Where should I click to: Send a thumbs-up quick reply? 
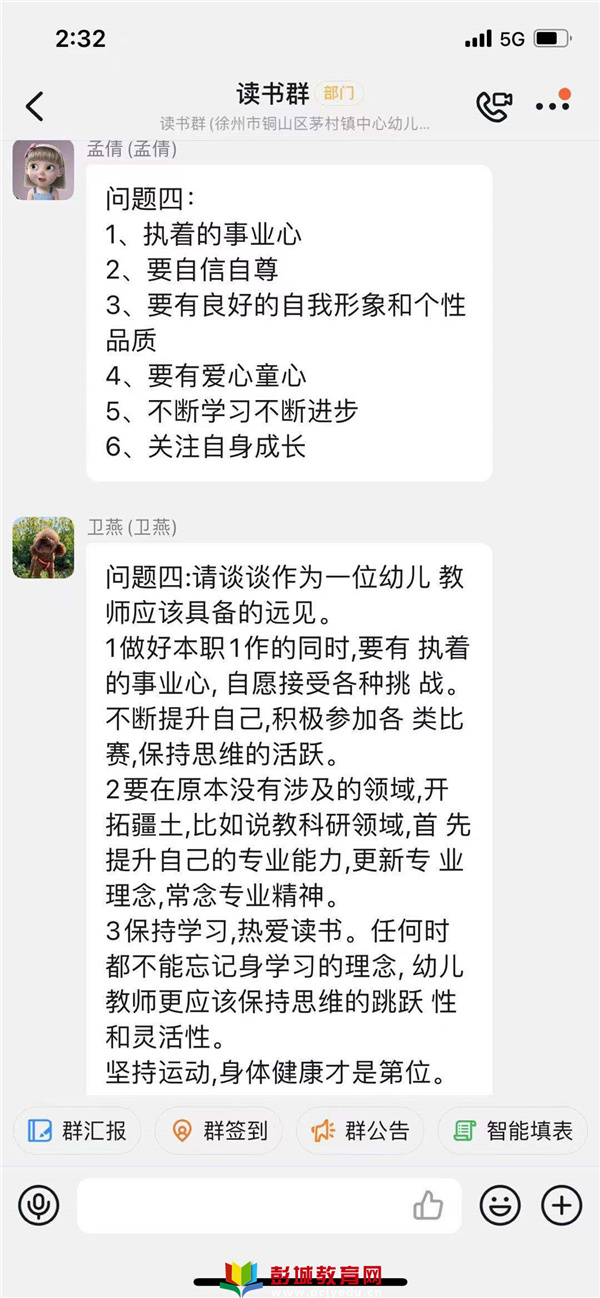pos(428,1205)
